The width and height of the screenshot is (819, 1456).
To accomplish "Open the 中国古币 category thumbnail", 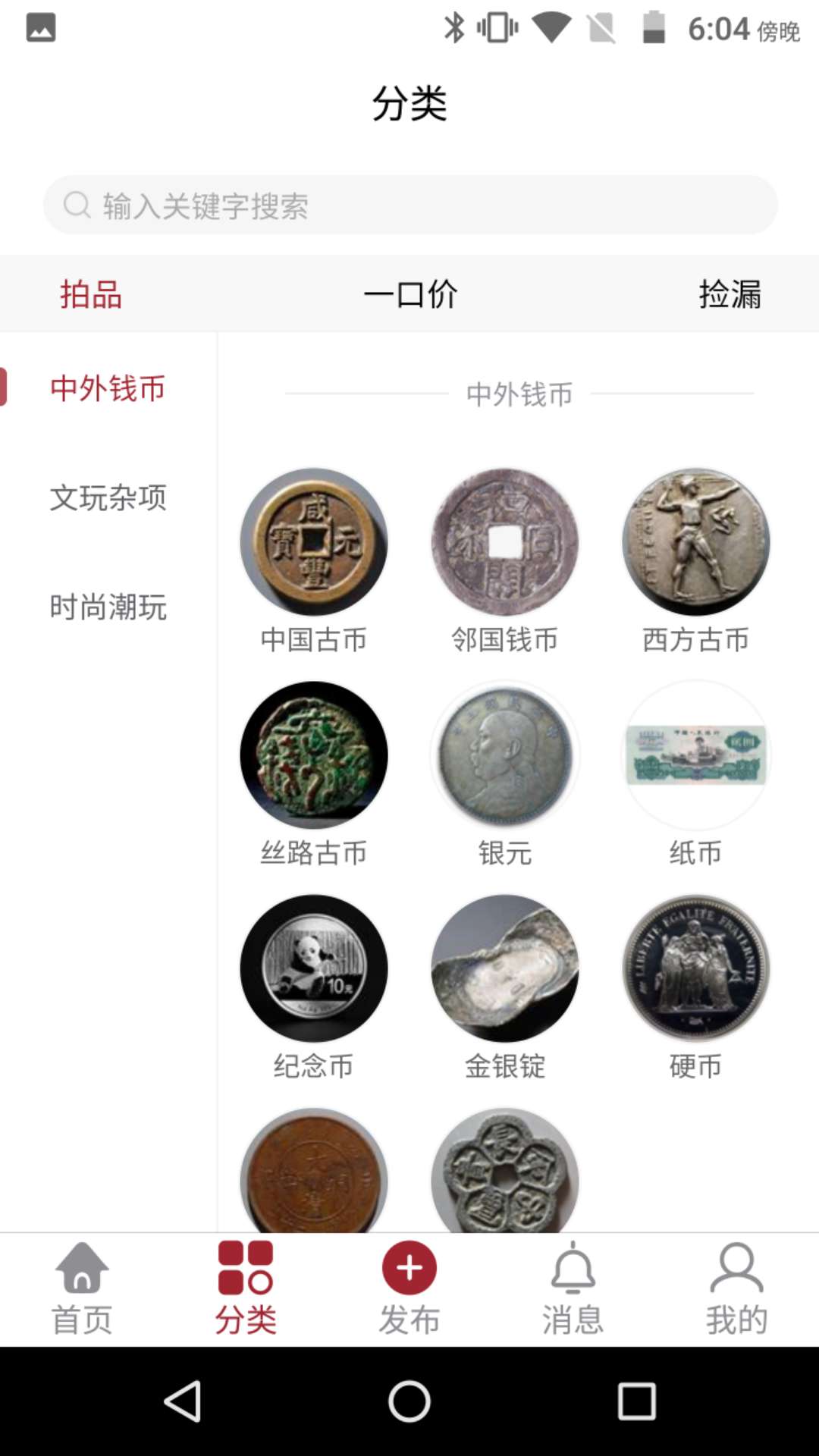I will point(313,541).
